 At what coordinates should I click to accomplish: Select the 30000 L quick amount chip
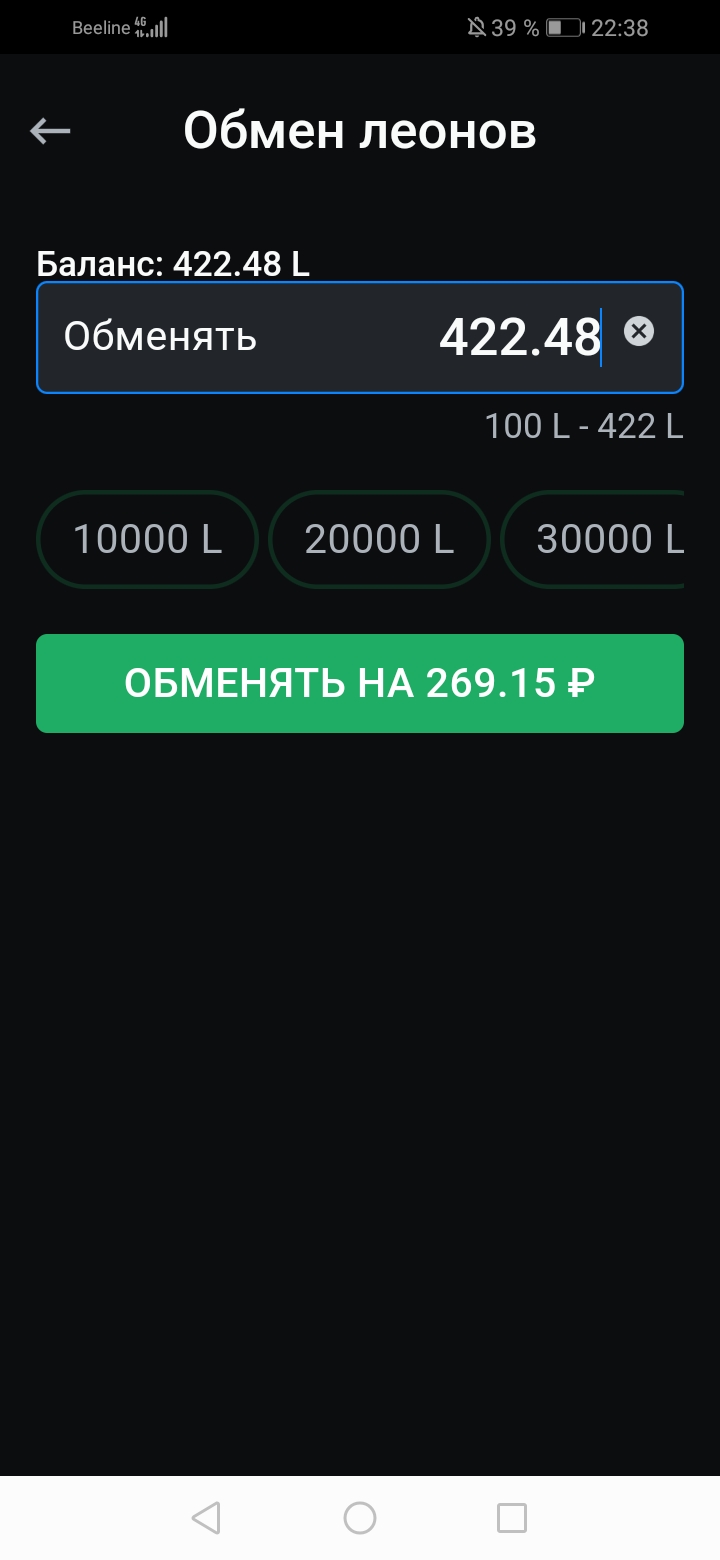point(606,539)
